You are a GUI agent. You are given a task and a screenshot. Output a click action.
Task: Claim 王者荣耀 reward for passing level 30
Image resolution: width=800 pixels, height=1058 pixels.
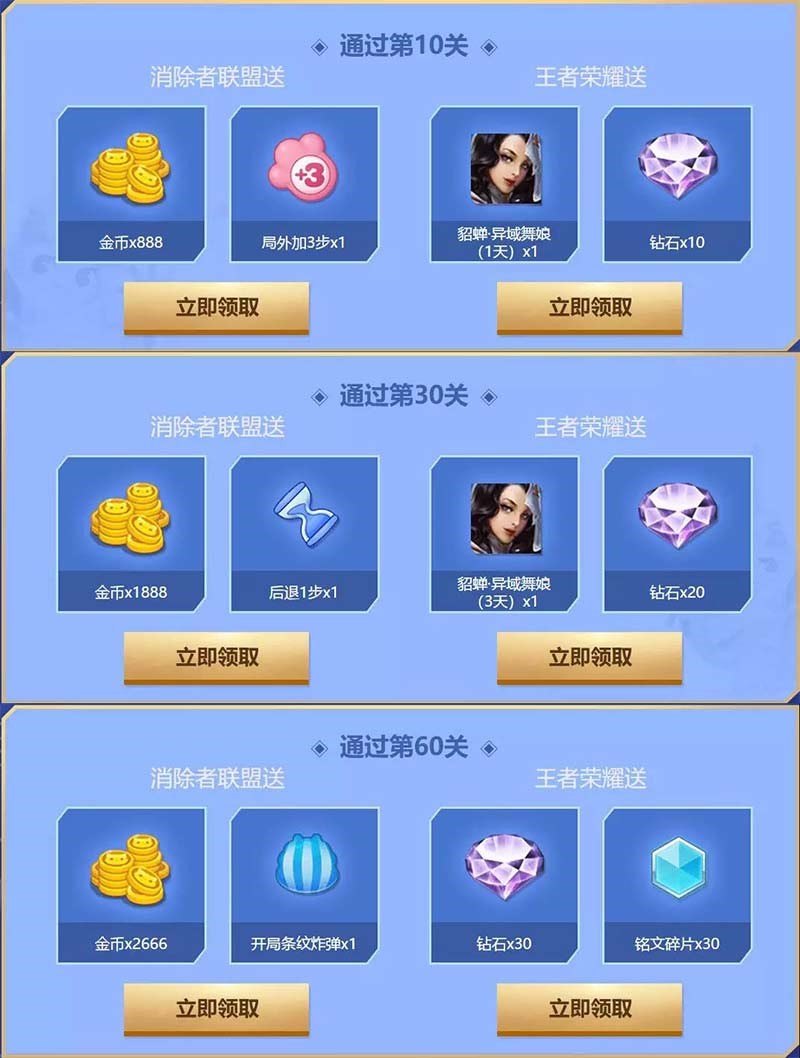point(590,657)
